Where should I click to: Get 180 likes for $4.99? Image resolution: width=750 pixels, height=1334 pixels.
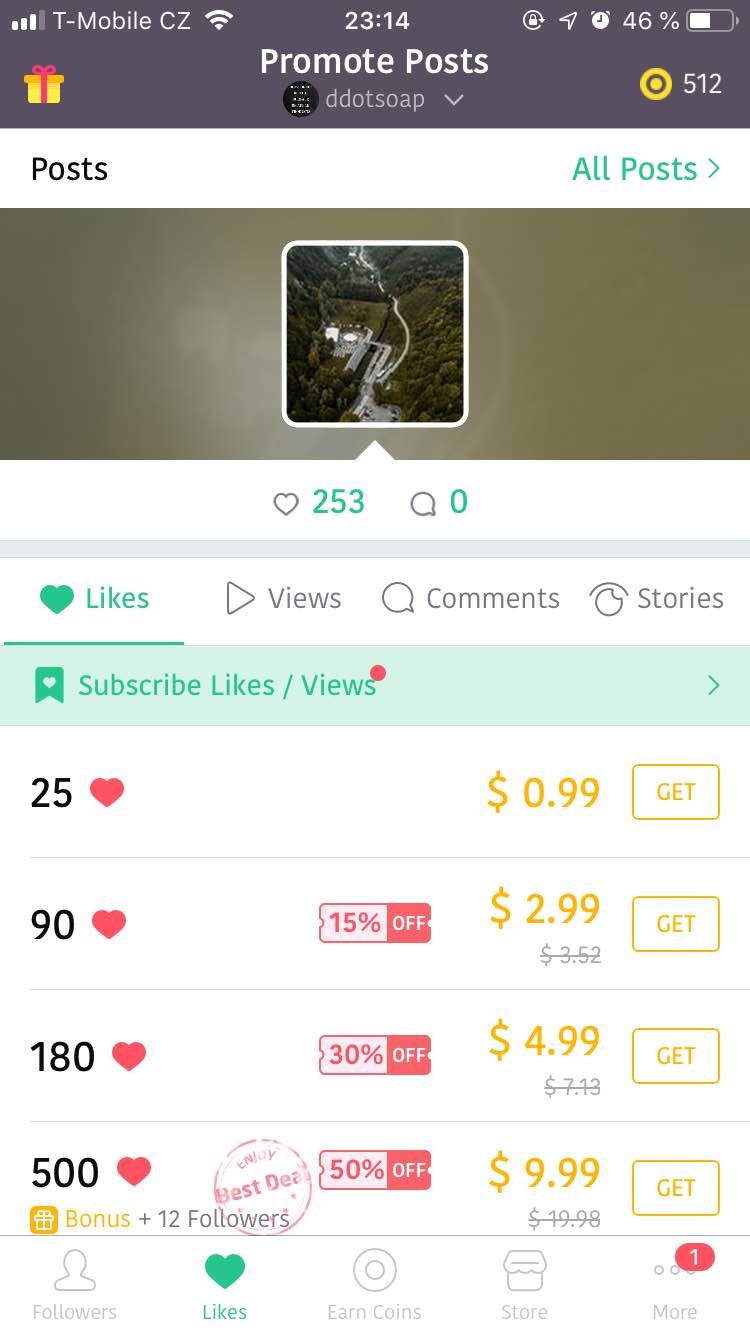click(x=675, y=1056)
